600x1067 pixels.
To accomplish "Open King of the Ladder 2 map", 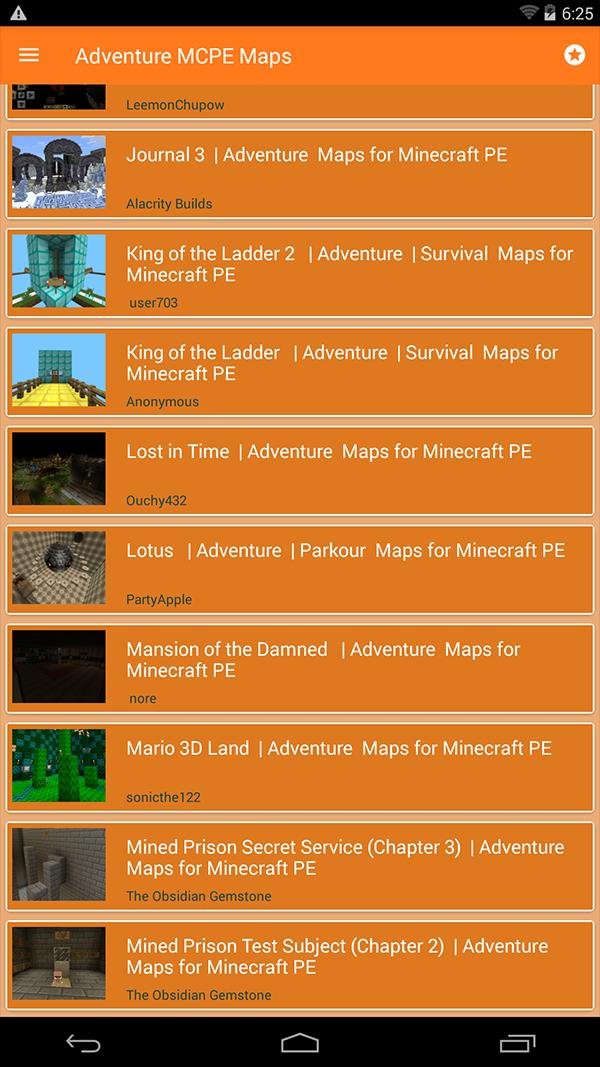I will tap(300, 271).
